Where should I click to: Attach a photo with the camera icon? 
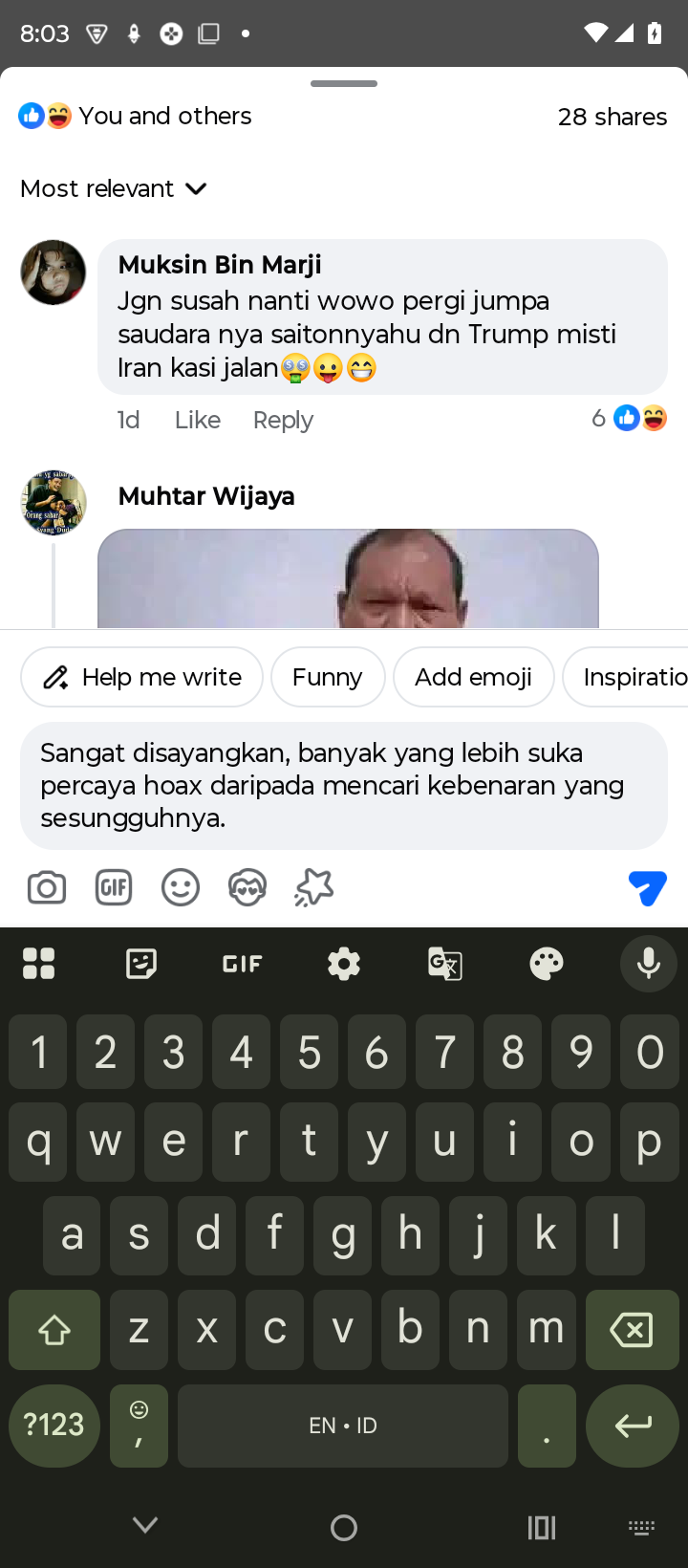(47, 888)
